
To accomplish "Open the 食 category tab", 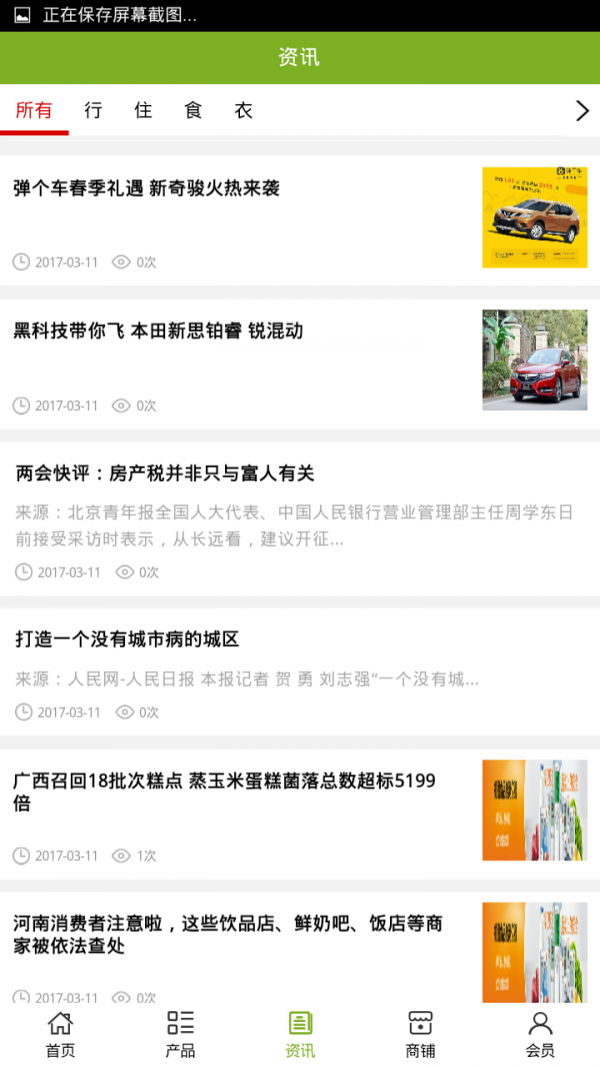I will coord(193,111).
